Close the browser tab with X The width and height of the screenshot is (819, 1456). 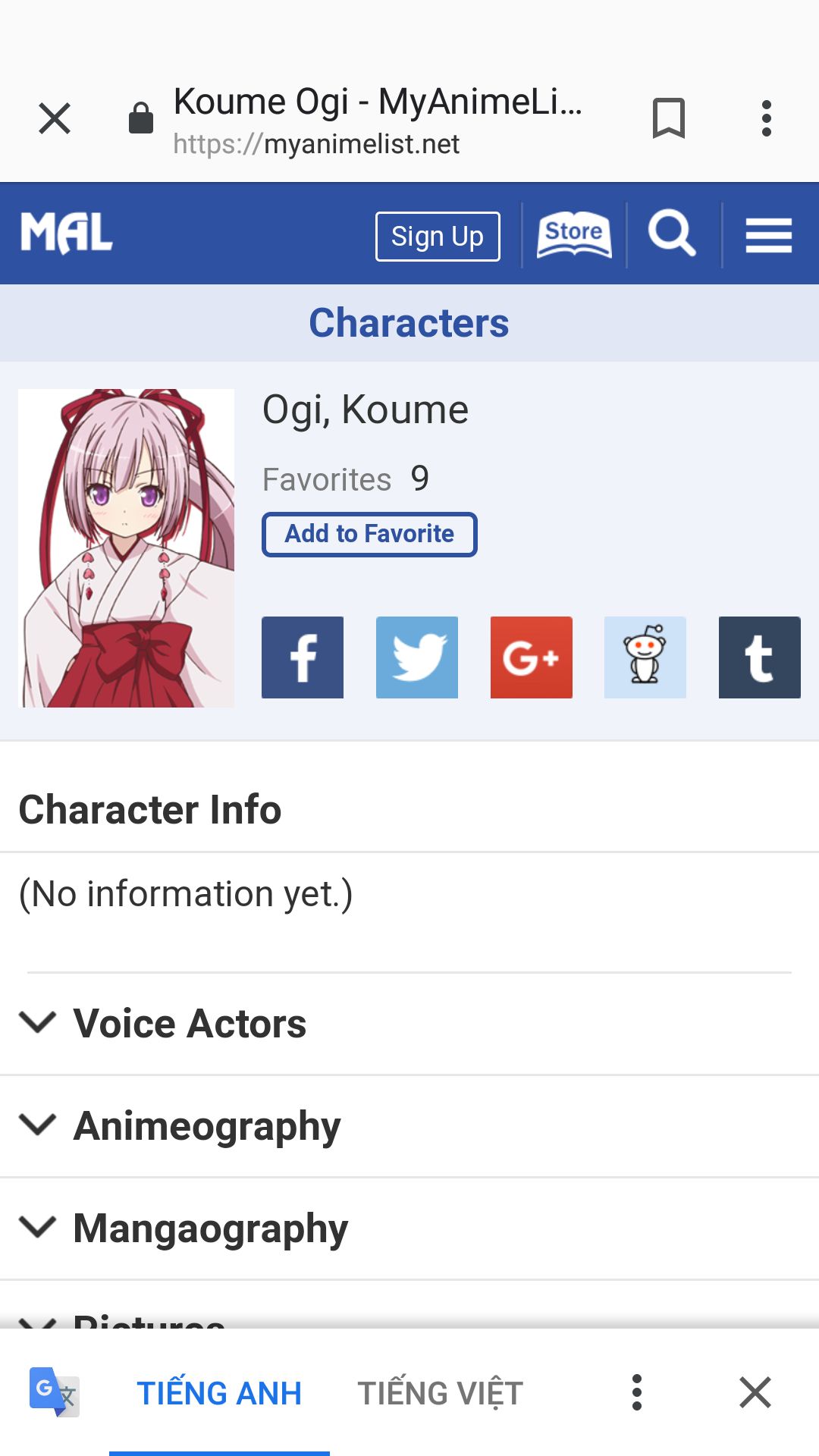click(x=55, y=118)
